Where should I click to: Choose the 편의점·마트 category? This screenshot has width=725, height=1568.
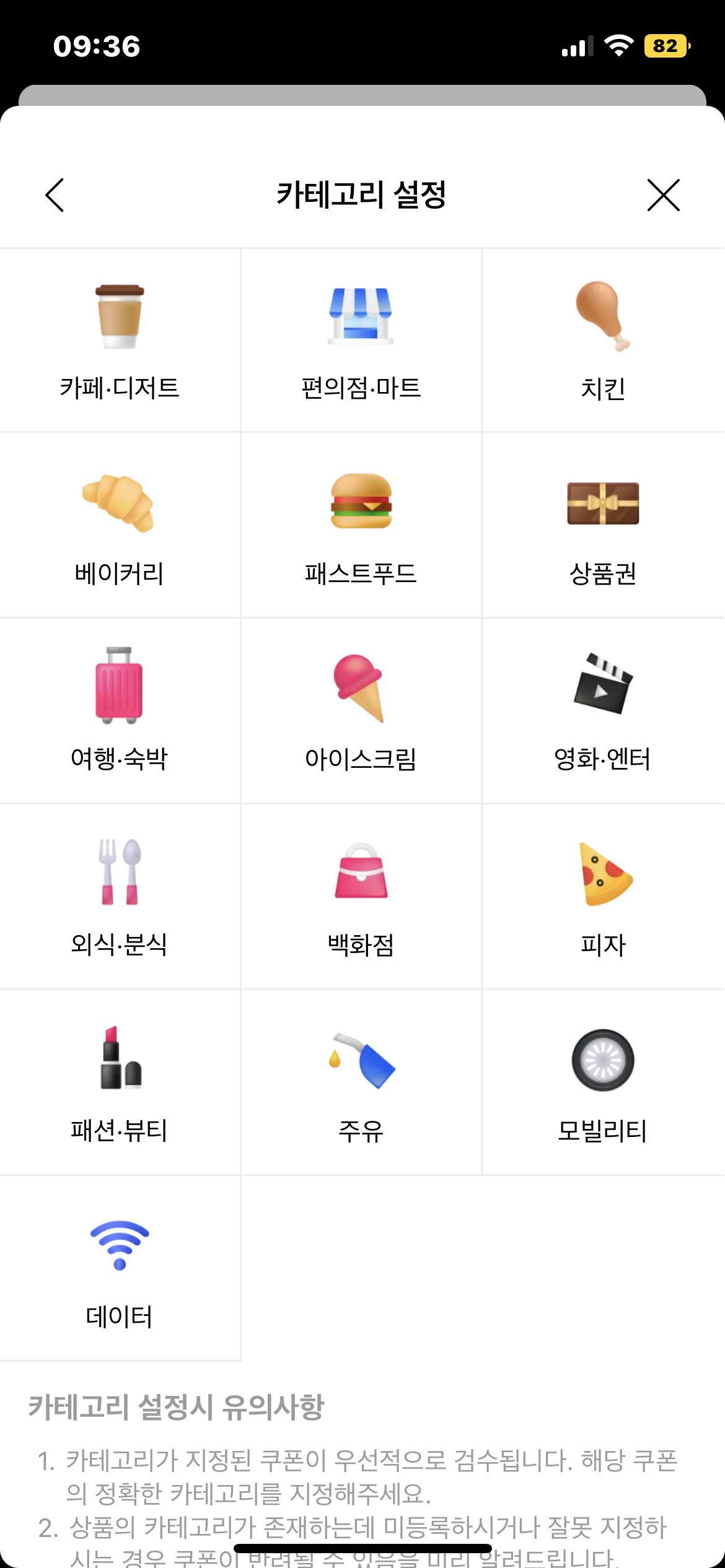coord(361,340)
